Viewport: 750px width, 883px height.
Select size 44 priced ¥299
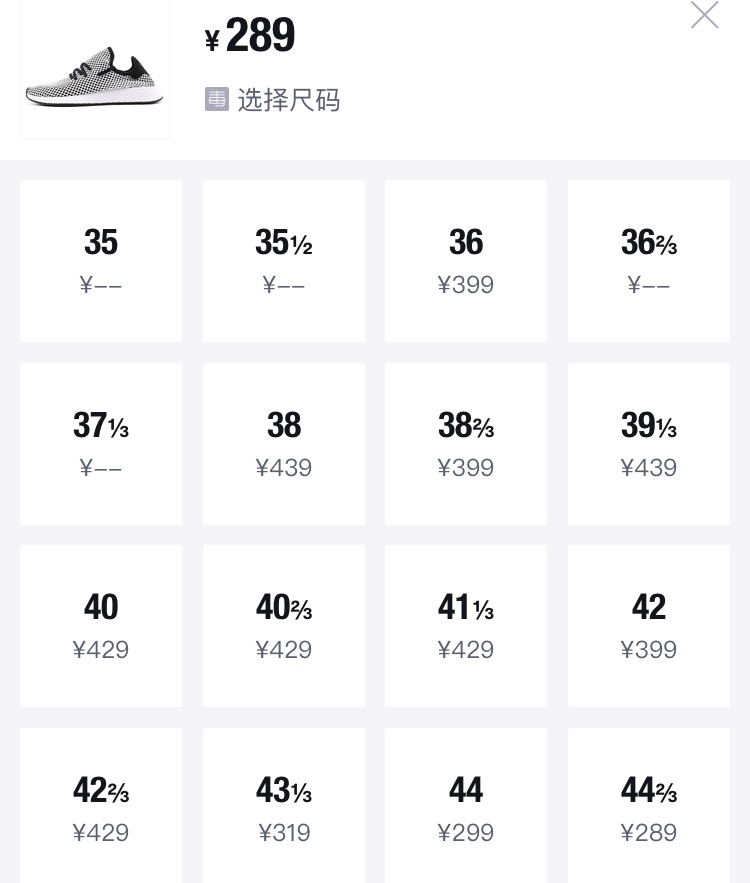tap(465, 808)
